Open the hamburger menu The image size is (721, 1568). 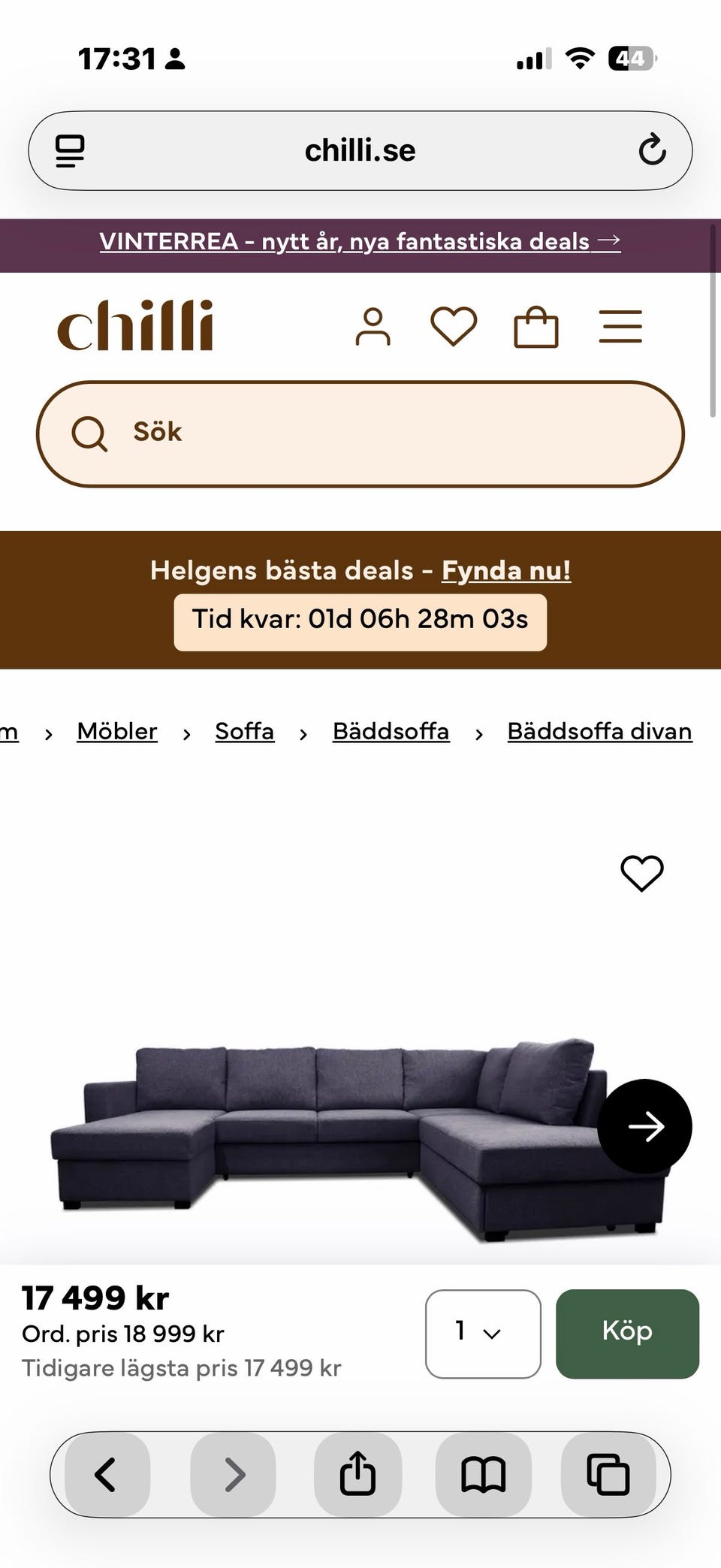pyautogui.click(x=620, y=327)
